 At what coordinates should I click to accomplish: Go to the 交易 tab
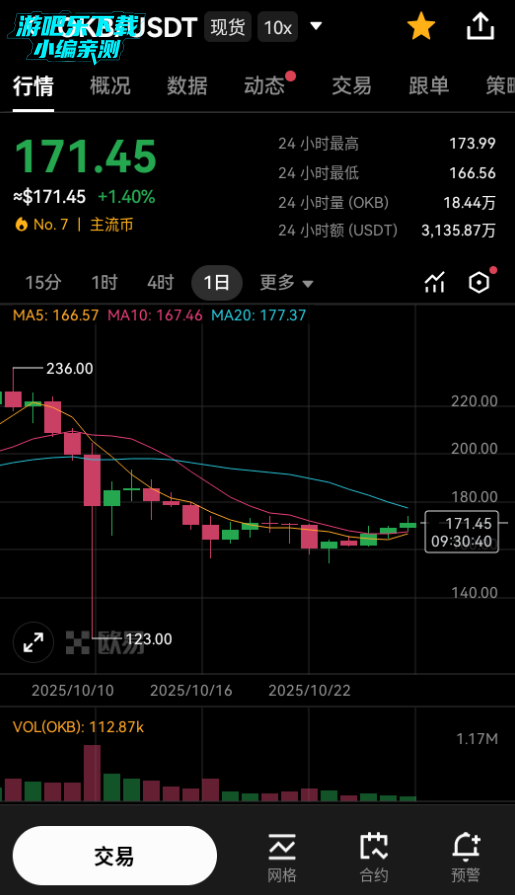(352, 86)
